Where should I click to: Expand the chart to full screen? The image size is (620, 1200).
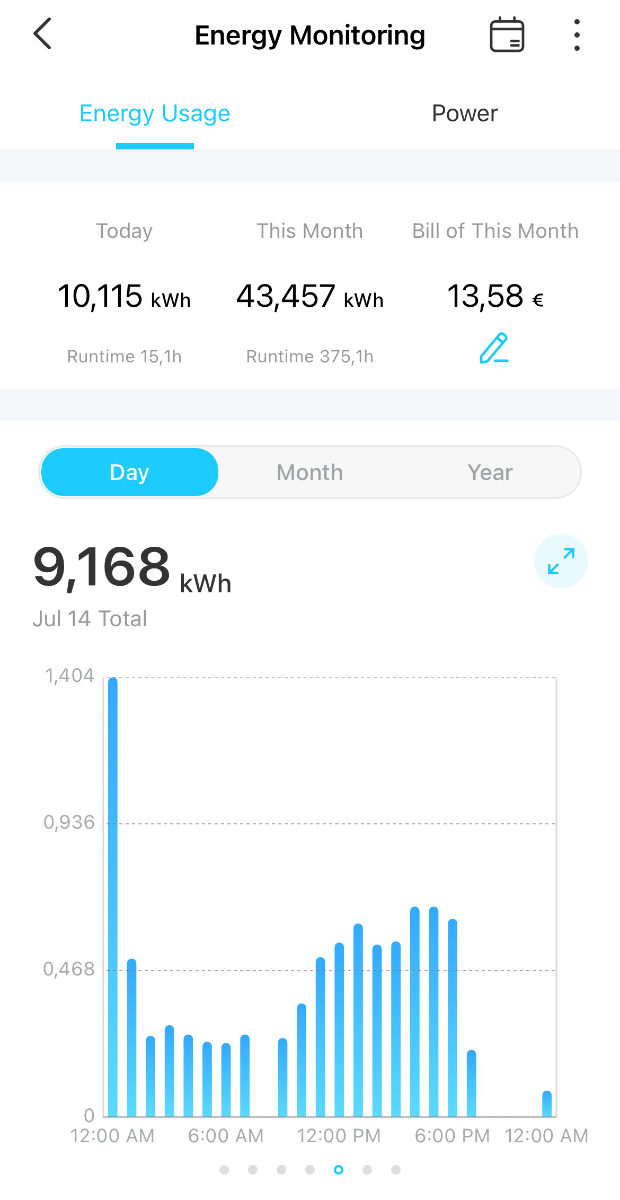(561, 561)
